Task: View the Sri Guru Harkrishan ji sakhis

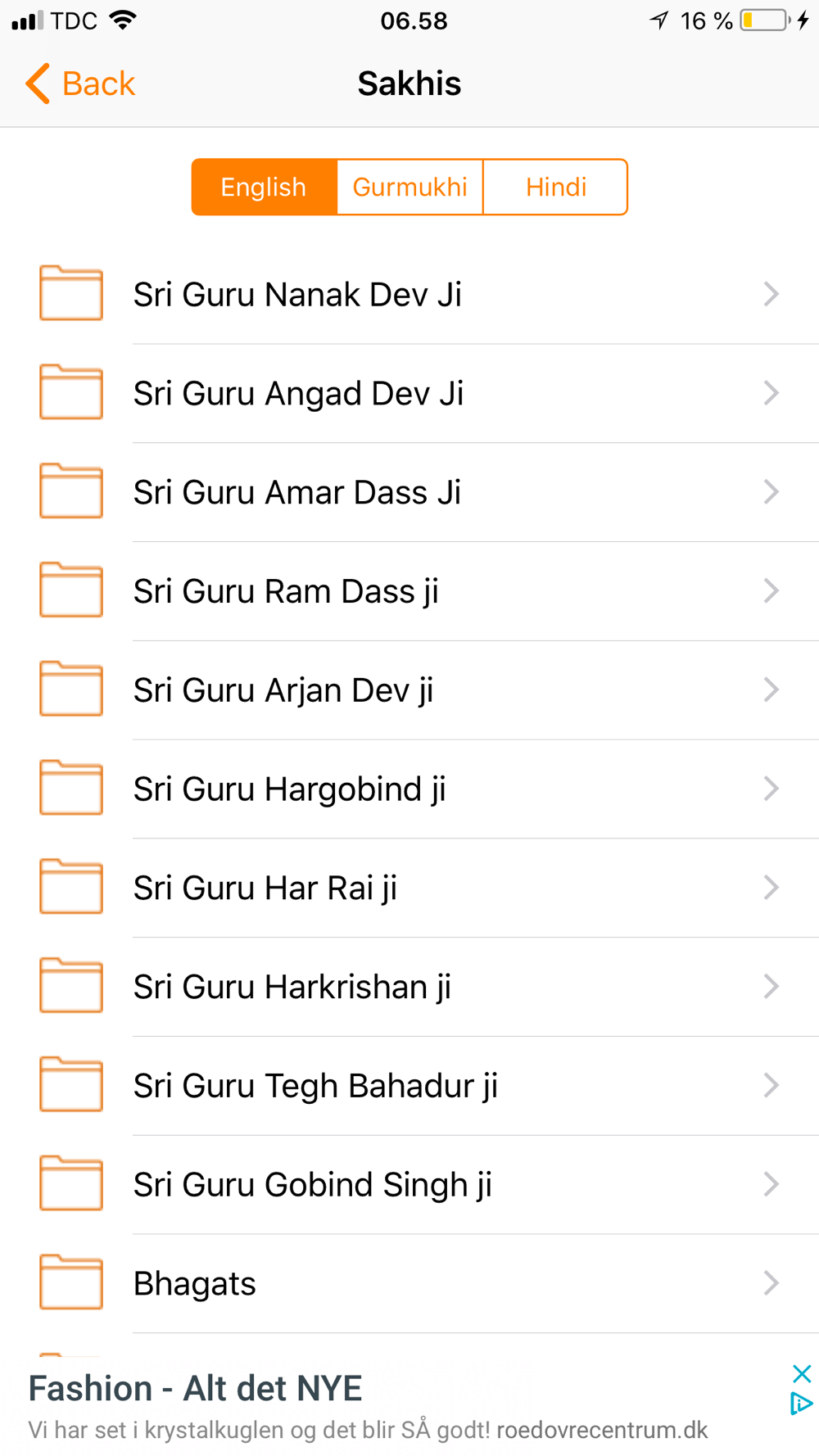Action: [x=409, y=987]
